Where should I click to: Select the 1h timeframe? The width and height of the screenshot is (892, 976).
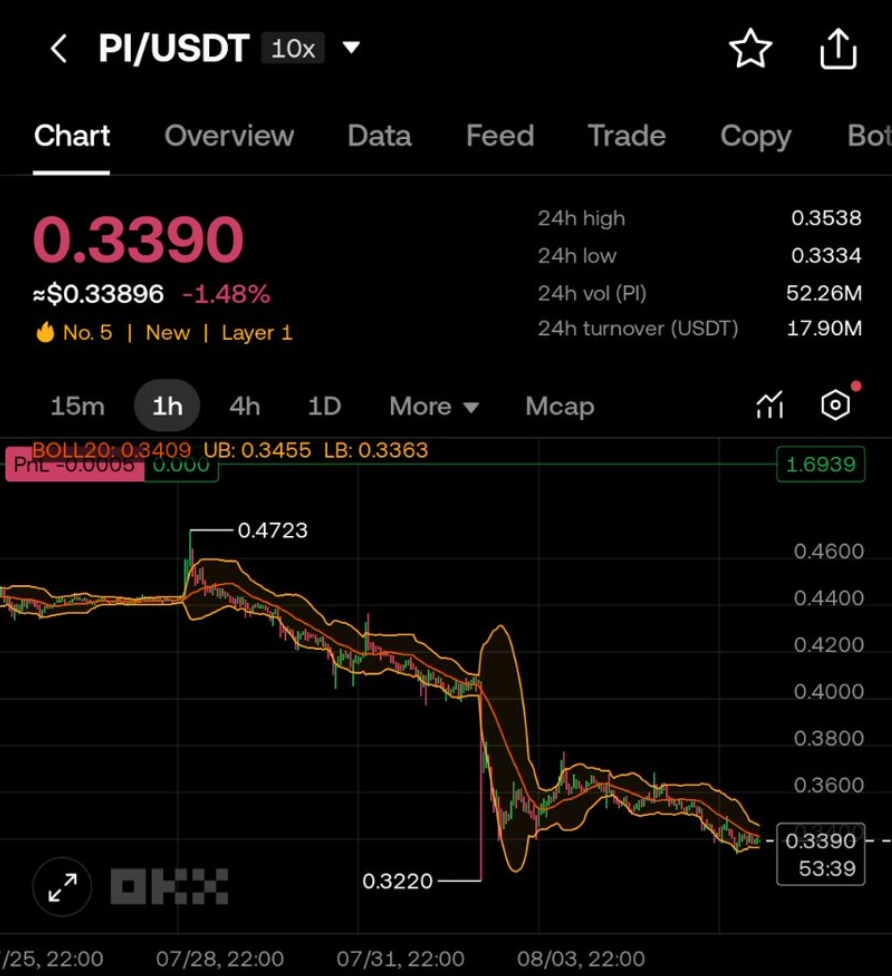point(167,406)
